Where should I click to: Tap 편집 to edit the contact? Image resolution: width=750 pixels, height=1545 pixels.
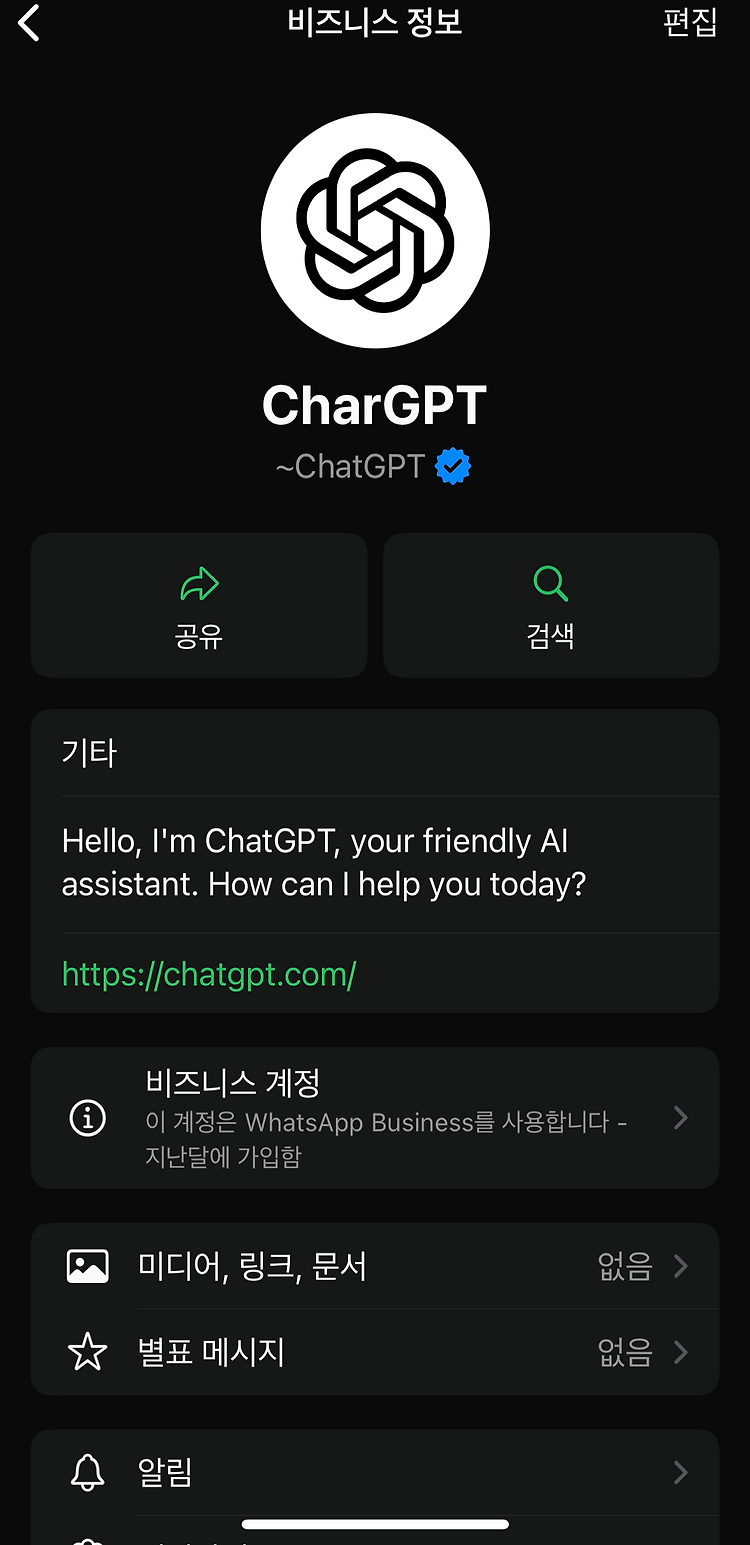[x=690, y=22]
